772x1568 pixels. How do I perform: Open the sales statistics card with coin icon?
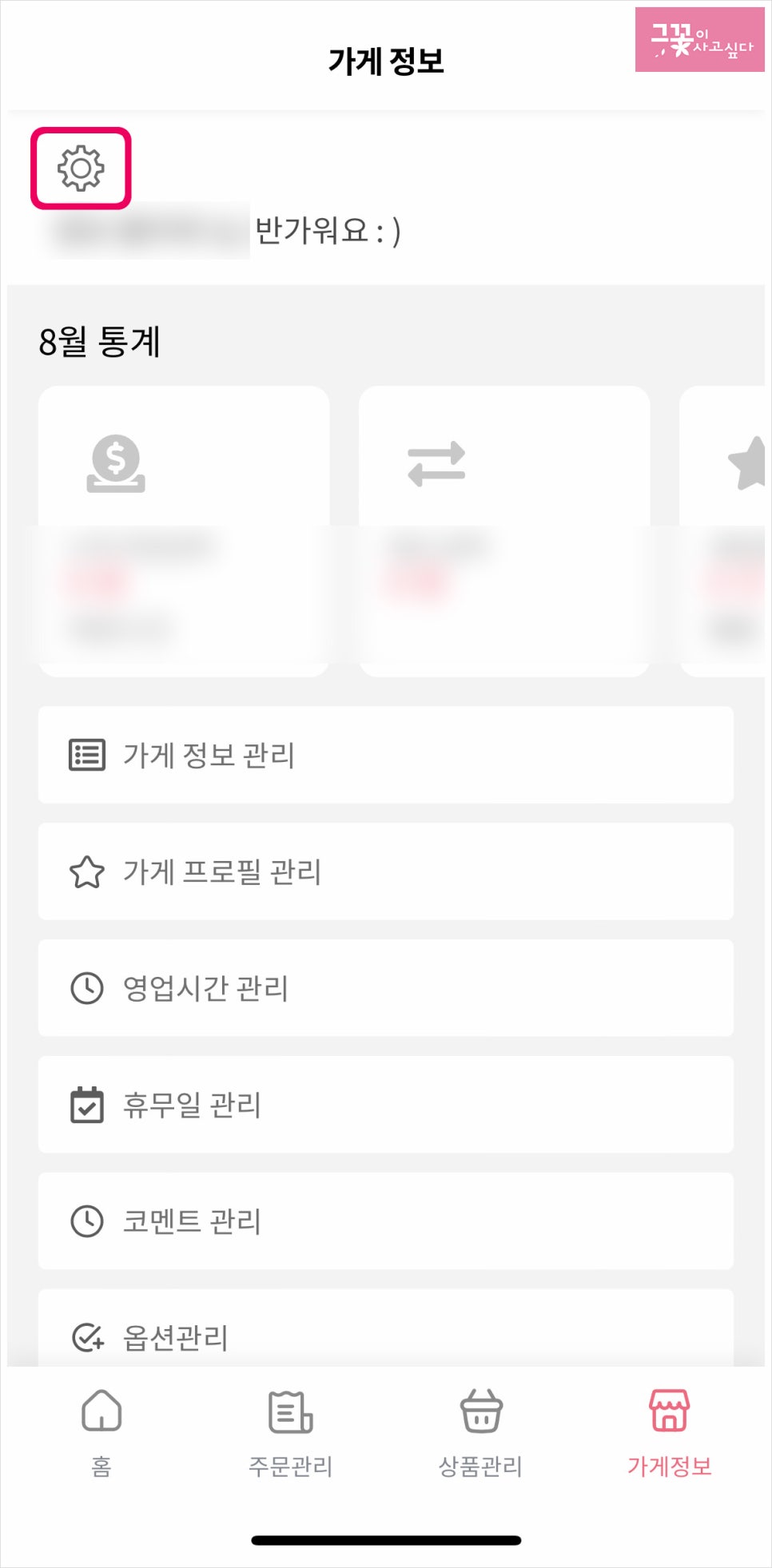pos(184,531)
